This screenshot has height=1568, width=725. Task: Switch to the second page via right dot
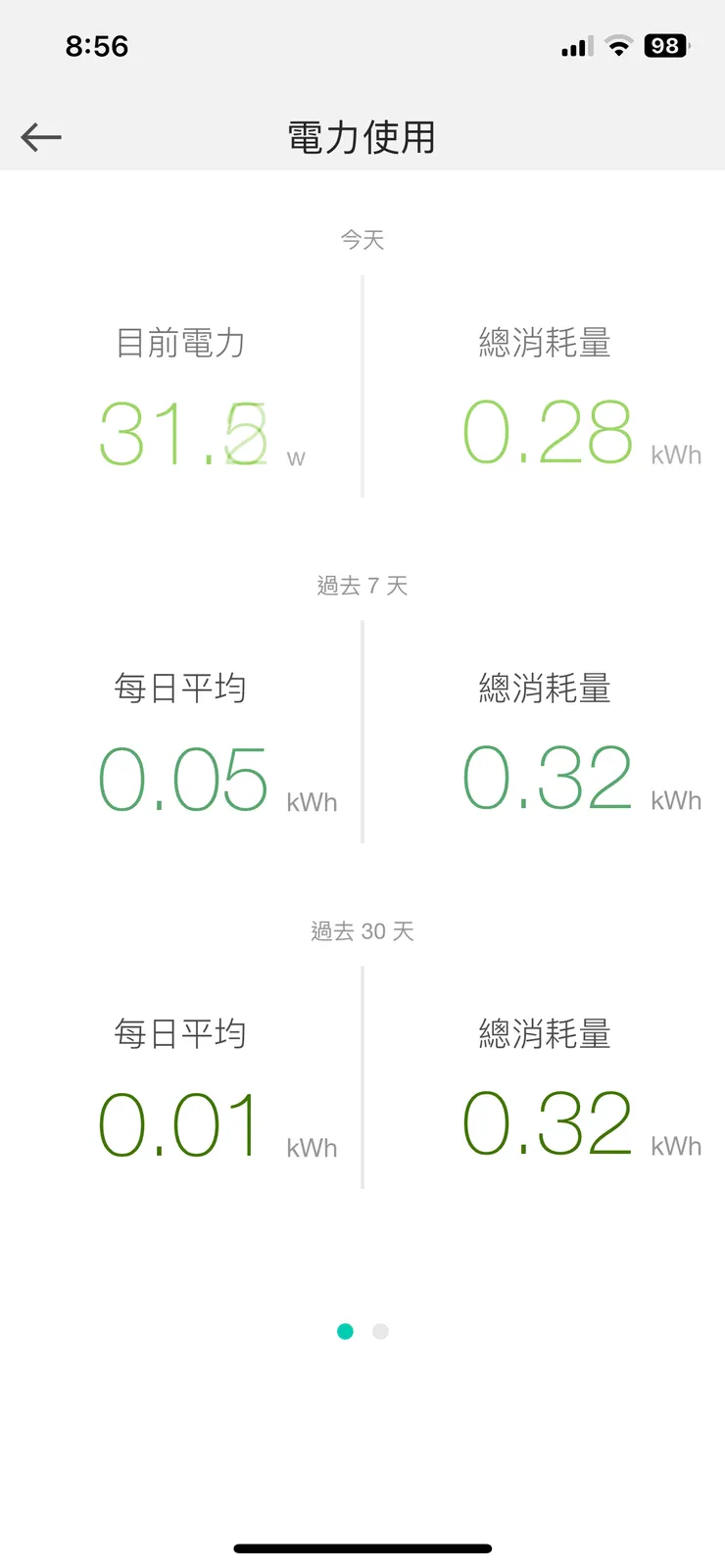[x=381, y=1331]
